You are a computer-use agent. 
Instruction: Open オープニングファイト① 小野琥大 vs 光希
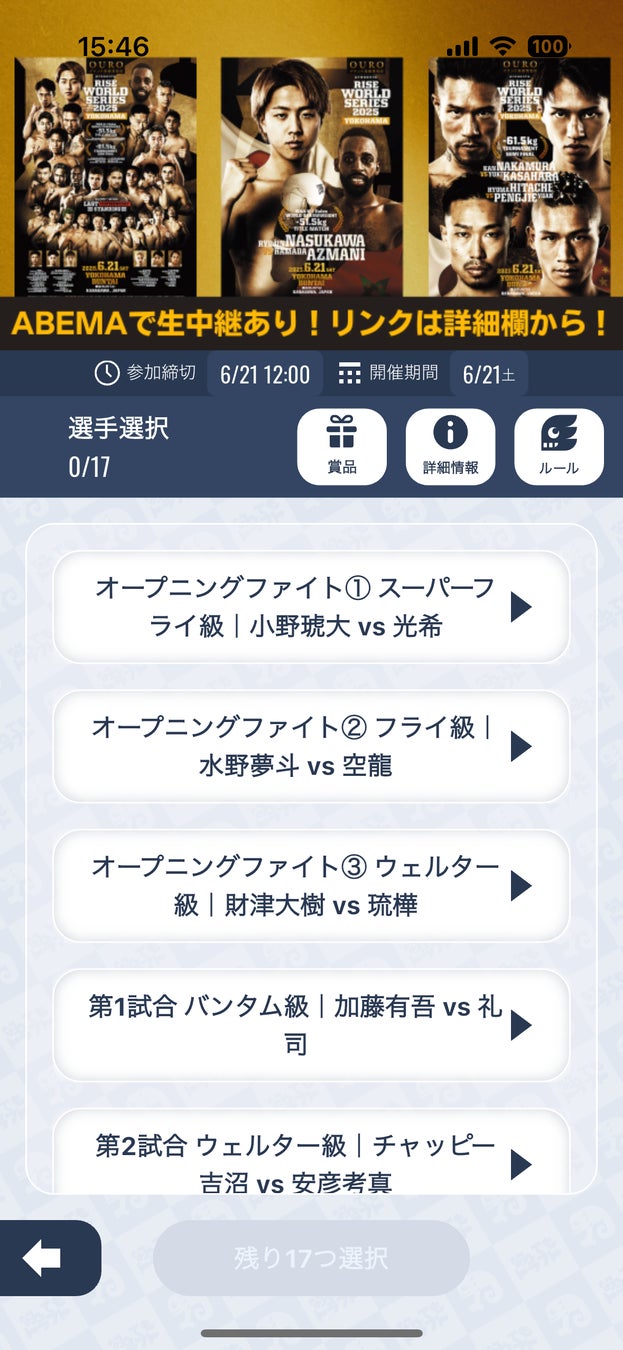click(311, 607)
